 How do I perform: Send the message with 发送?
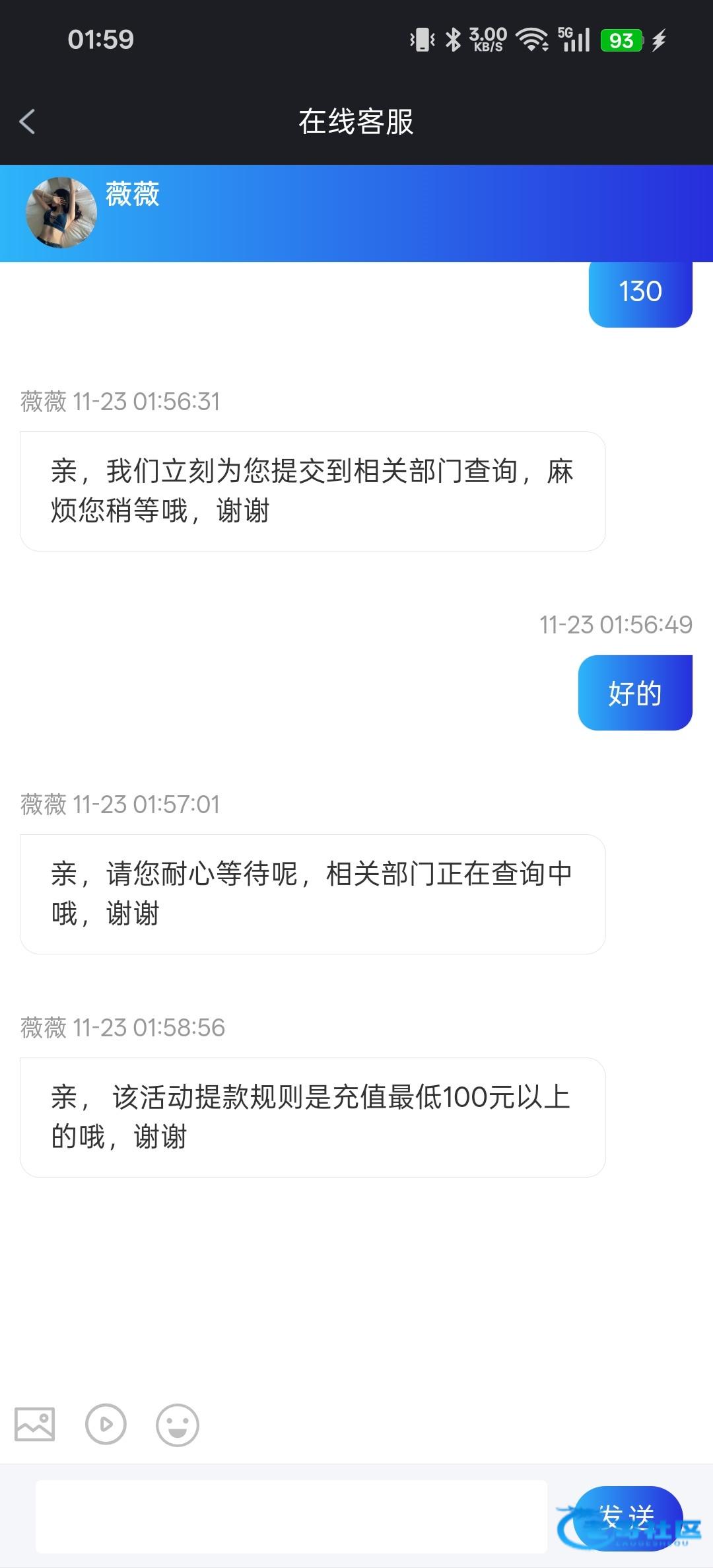coord(627,1516)
